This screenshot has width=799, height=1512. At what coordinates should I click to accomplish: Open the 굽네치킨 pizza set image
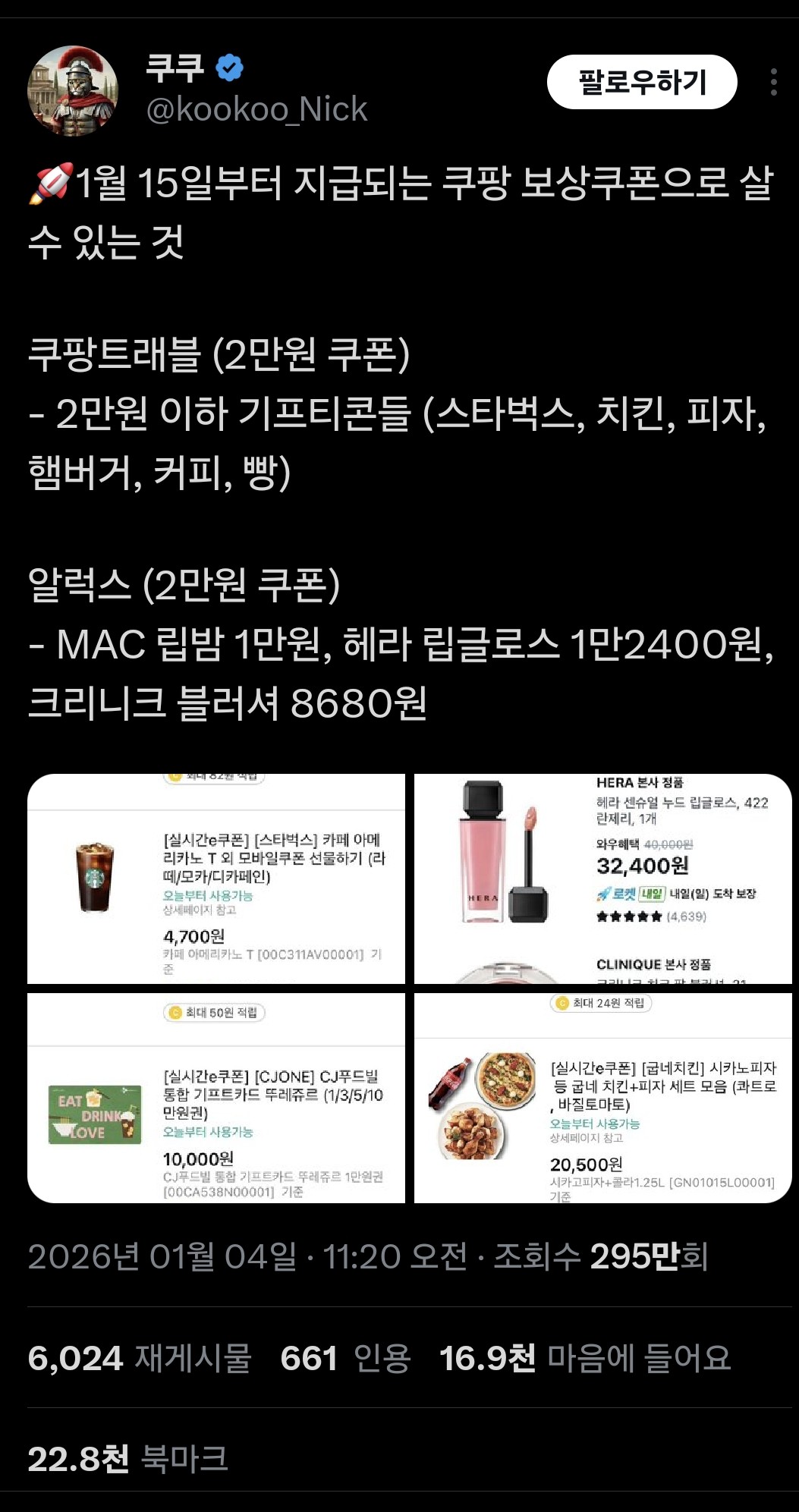603,1098
